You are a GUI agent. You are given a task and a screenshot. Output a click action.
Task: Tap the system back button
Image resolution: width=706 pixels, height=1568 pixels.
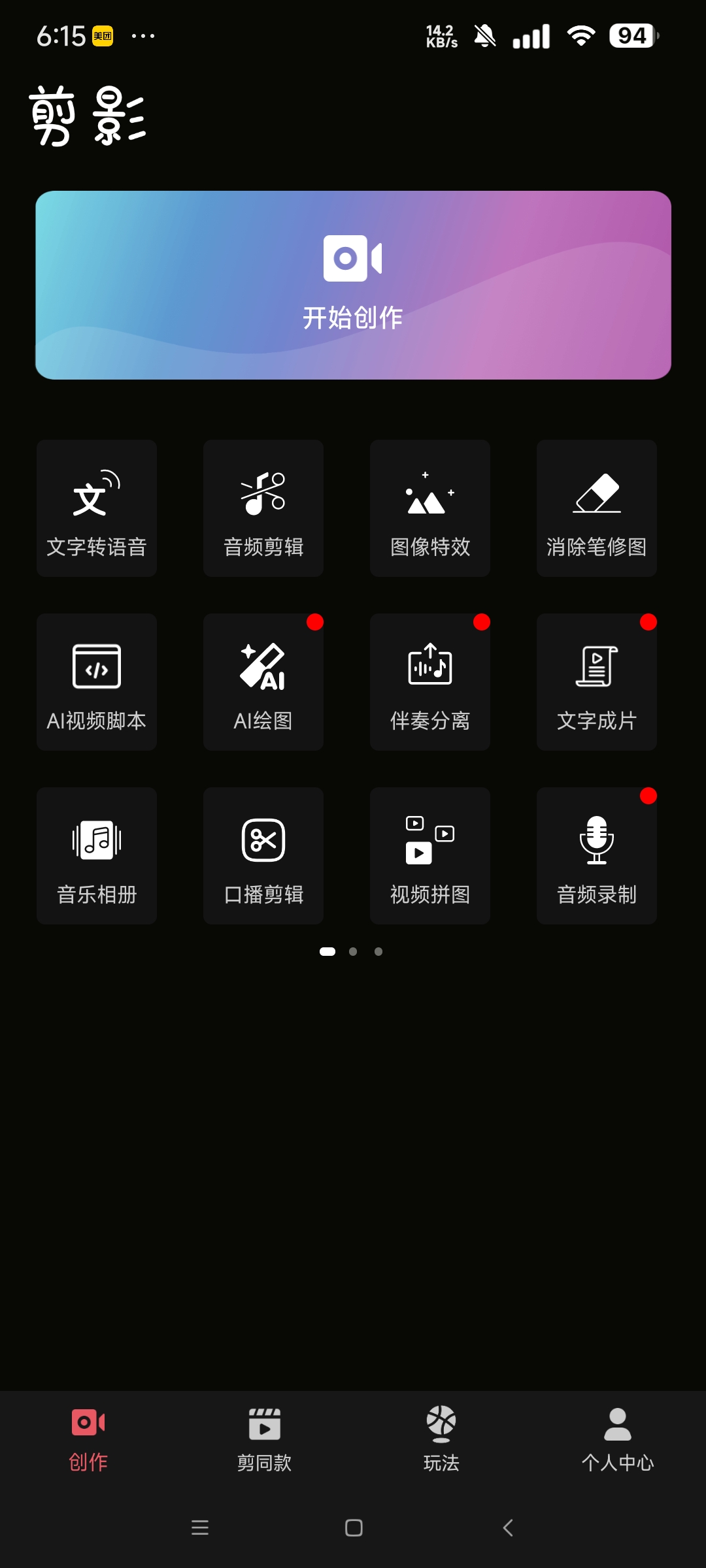point(508,1527)
